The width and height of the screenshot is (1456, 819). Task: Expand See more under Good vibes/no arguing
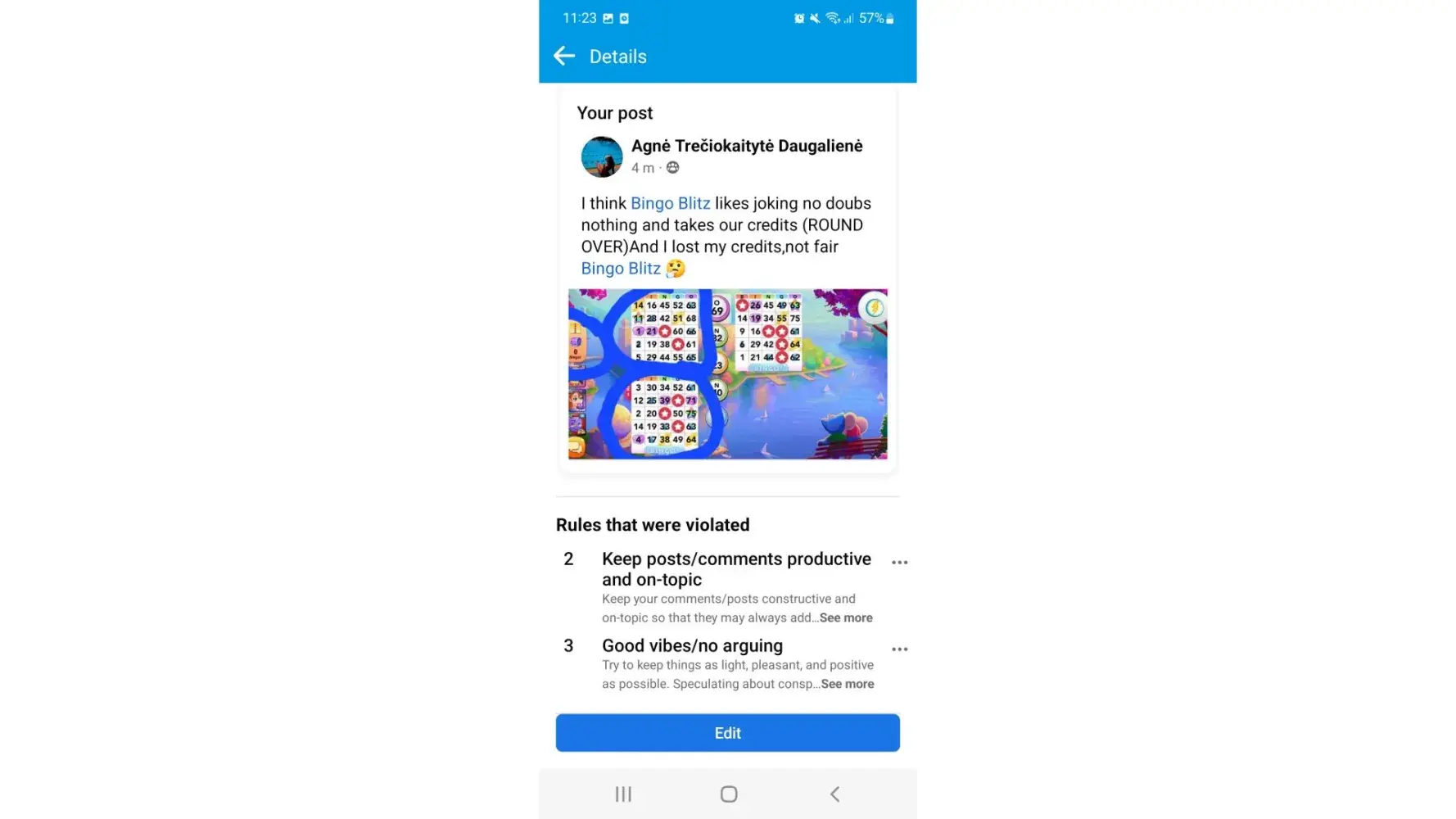(x=848, y=685)
